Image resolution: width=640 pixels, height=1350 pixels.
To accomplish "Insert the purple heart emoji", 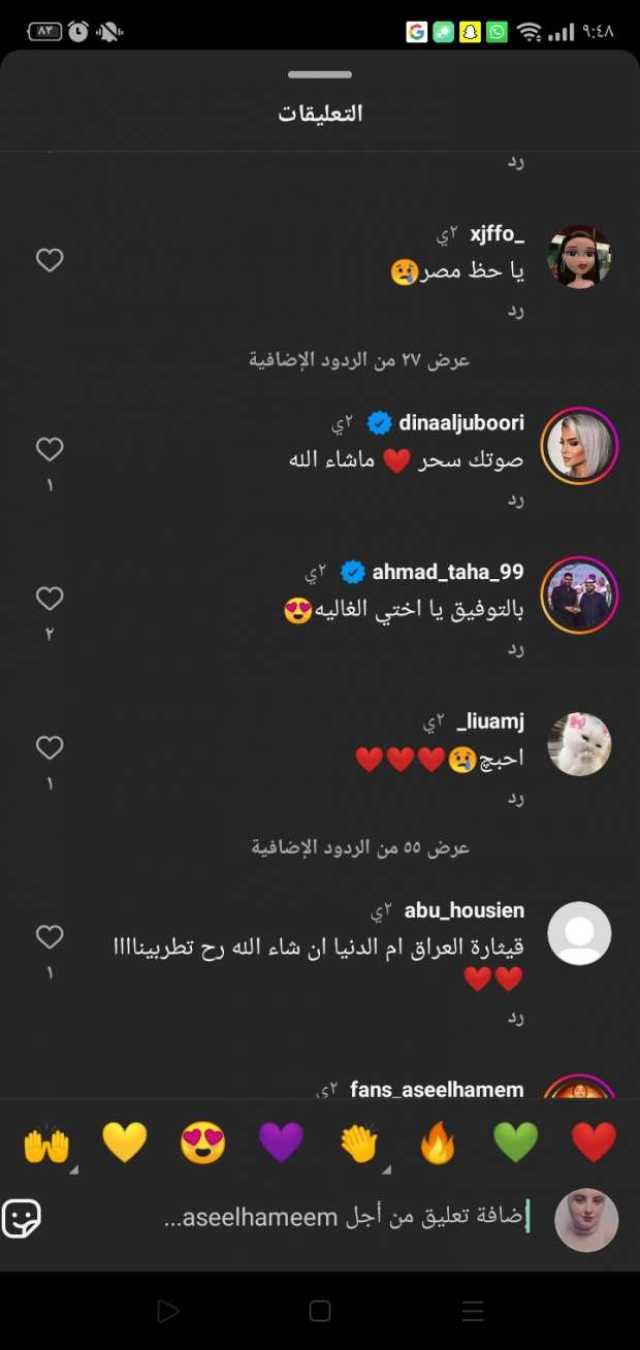I will [x=281, y=1142].
